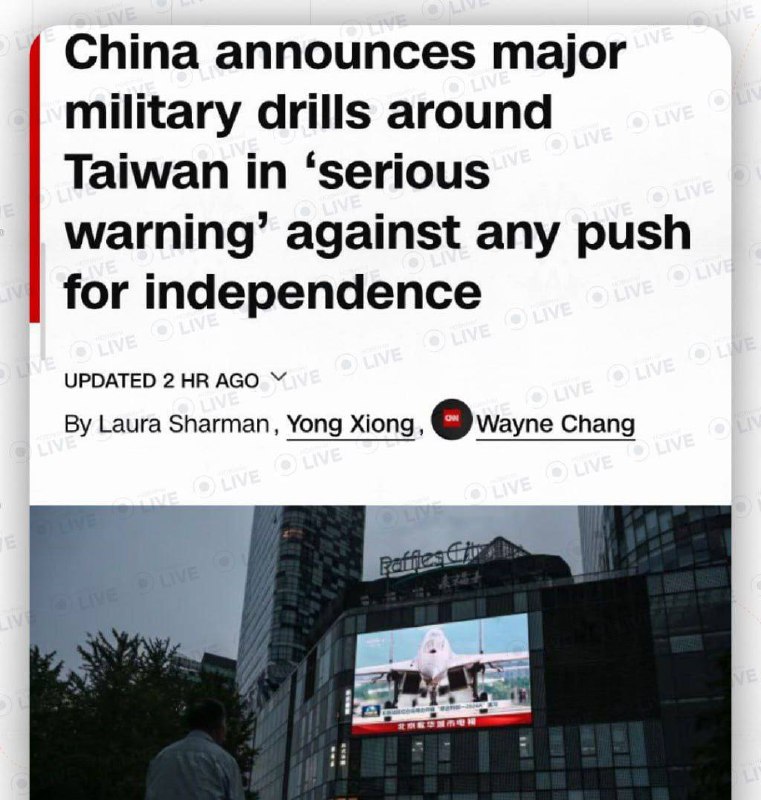Open Yong Xiong's author profile

(350, 424)
